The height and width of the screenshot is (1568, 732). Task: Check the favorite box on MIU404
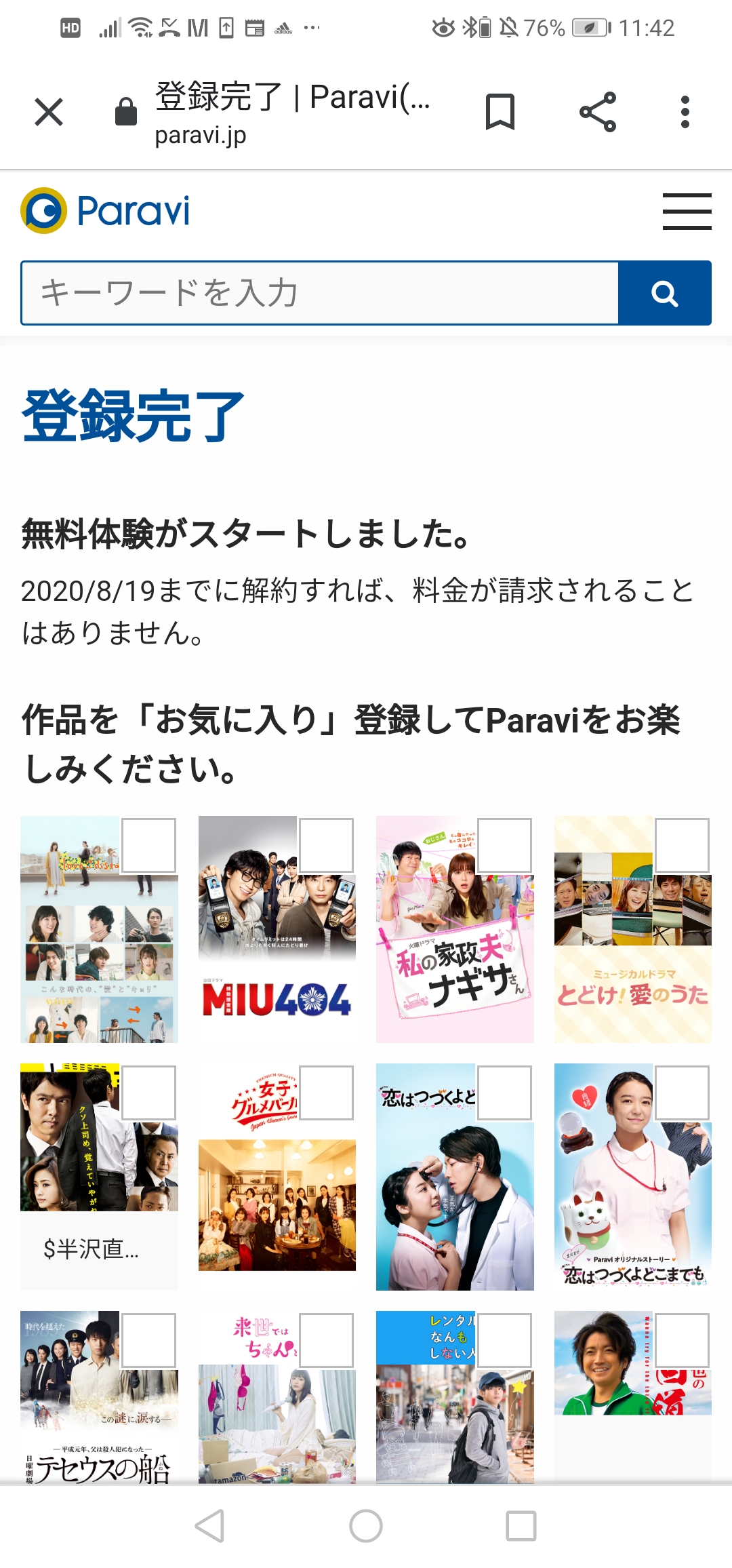326,845
